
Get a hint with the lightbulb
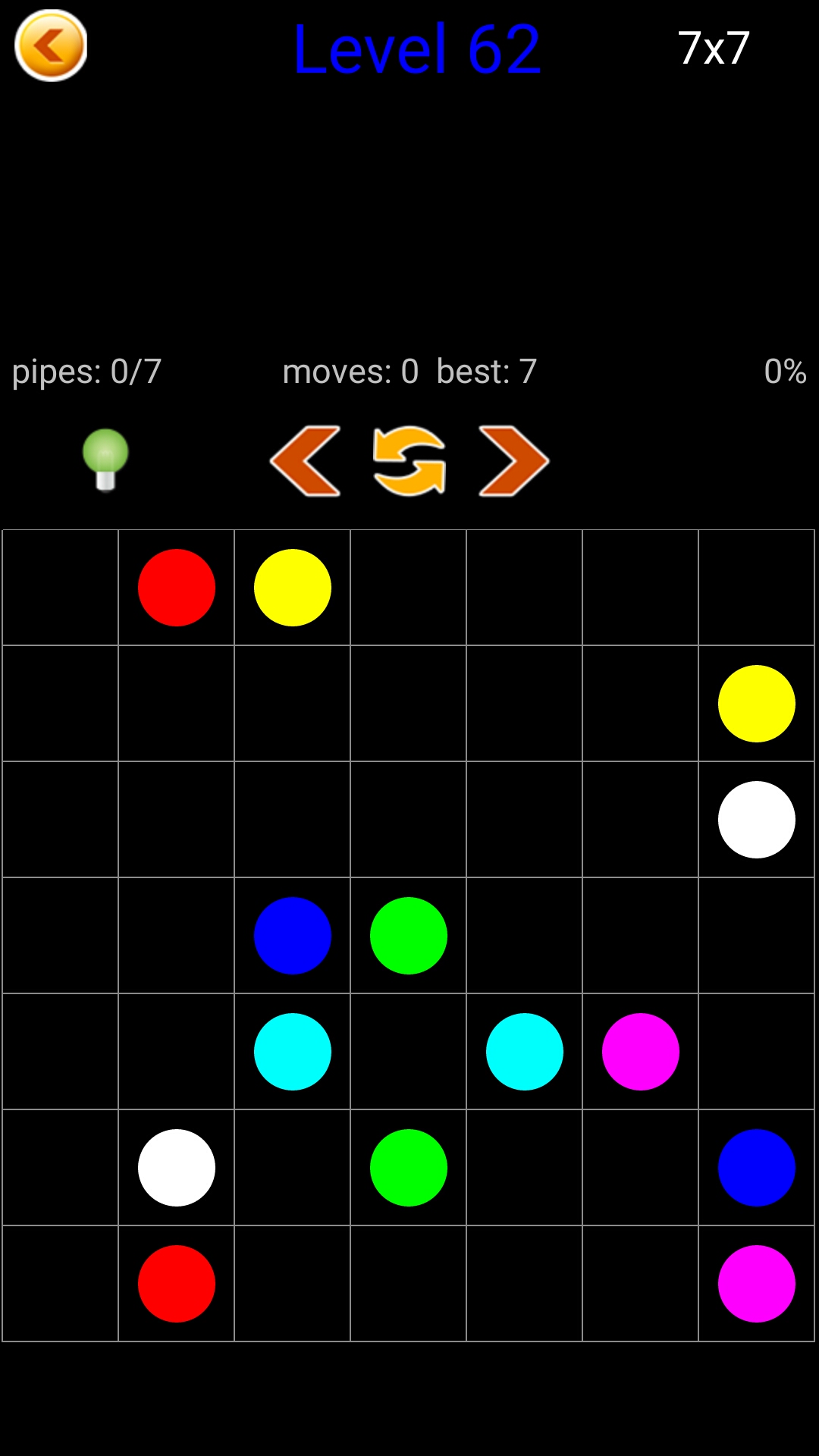click(x=105, y=460)
